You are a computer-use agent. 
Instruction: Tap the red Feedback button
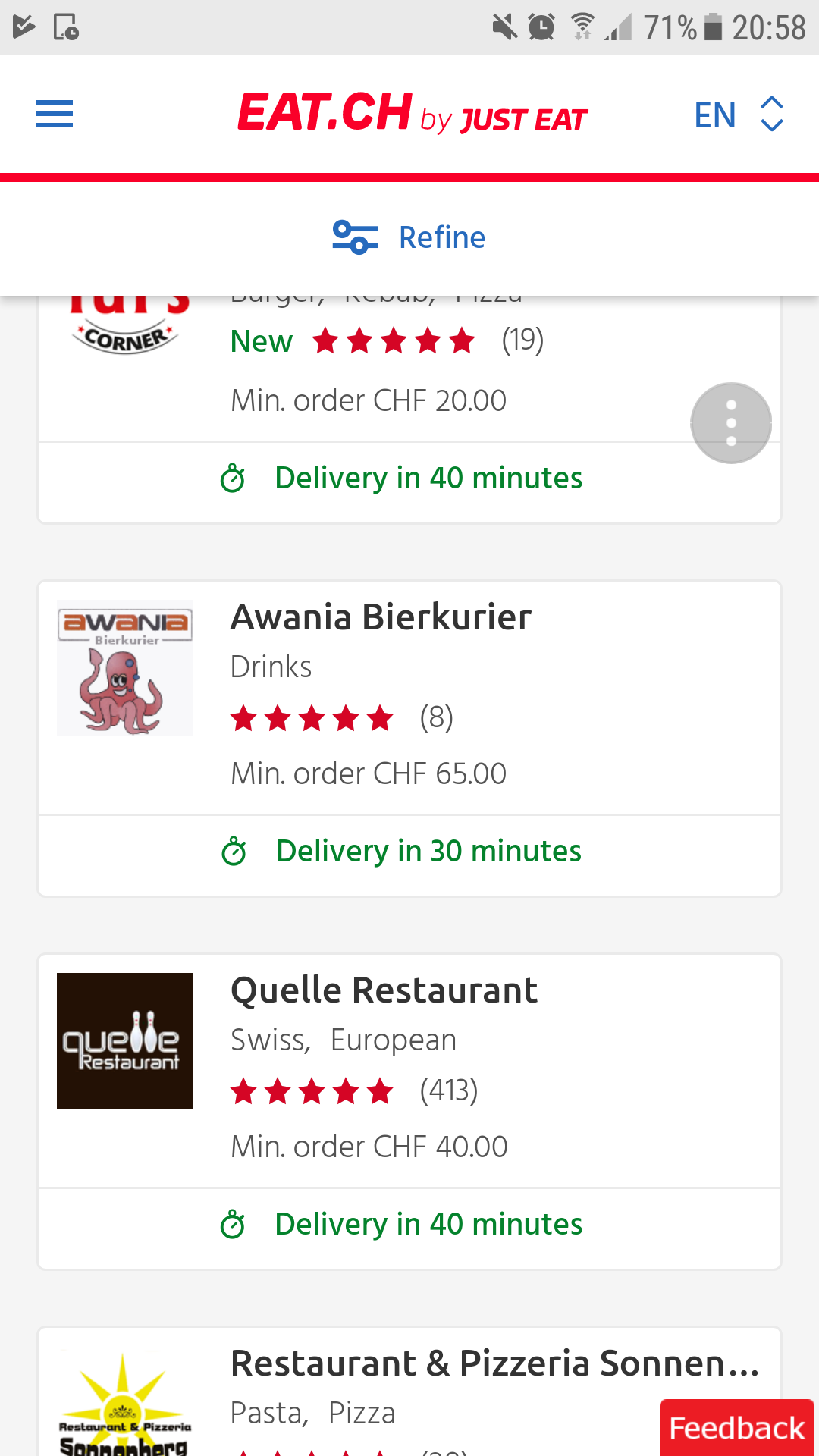point(736,1427)
